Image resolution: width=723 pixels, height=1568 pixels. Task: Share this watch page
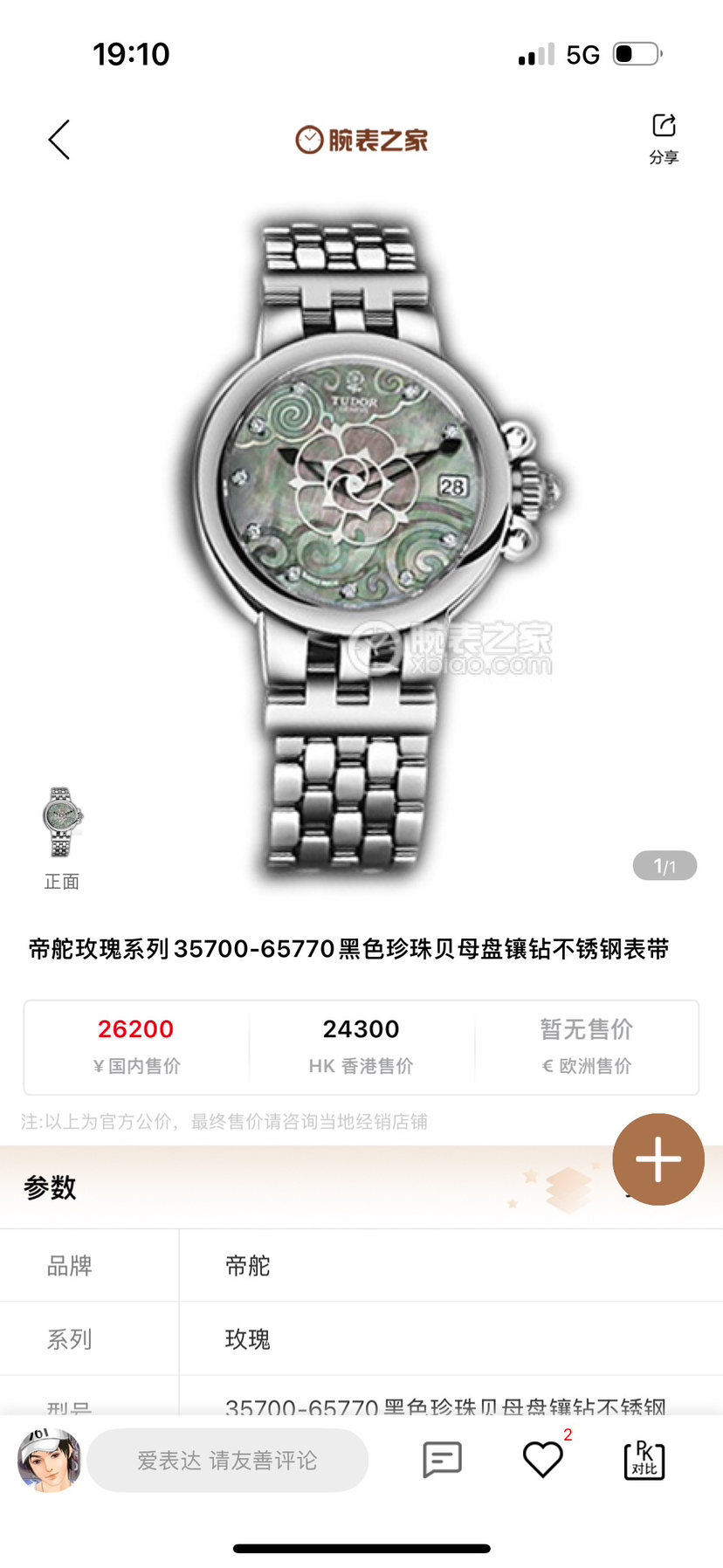tap(664, 137)
